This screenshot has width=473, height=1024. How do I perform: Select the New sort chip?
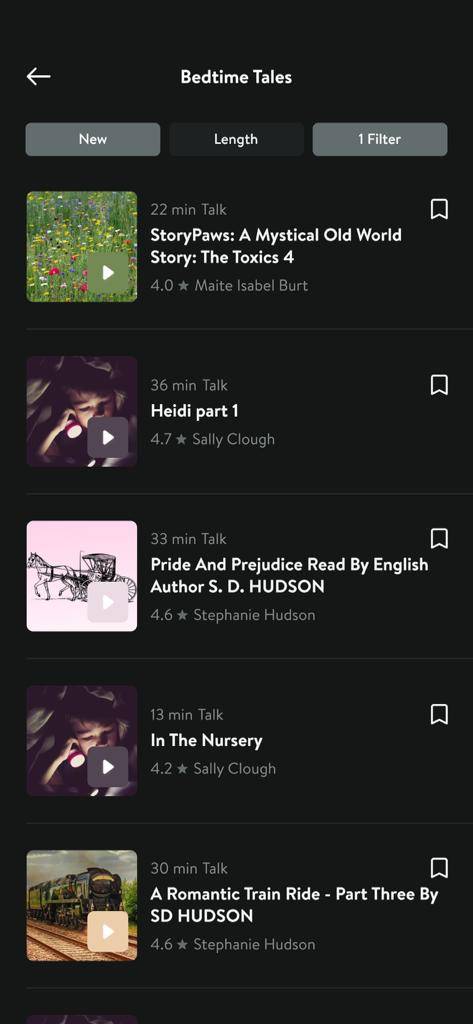[93, 139]
